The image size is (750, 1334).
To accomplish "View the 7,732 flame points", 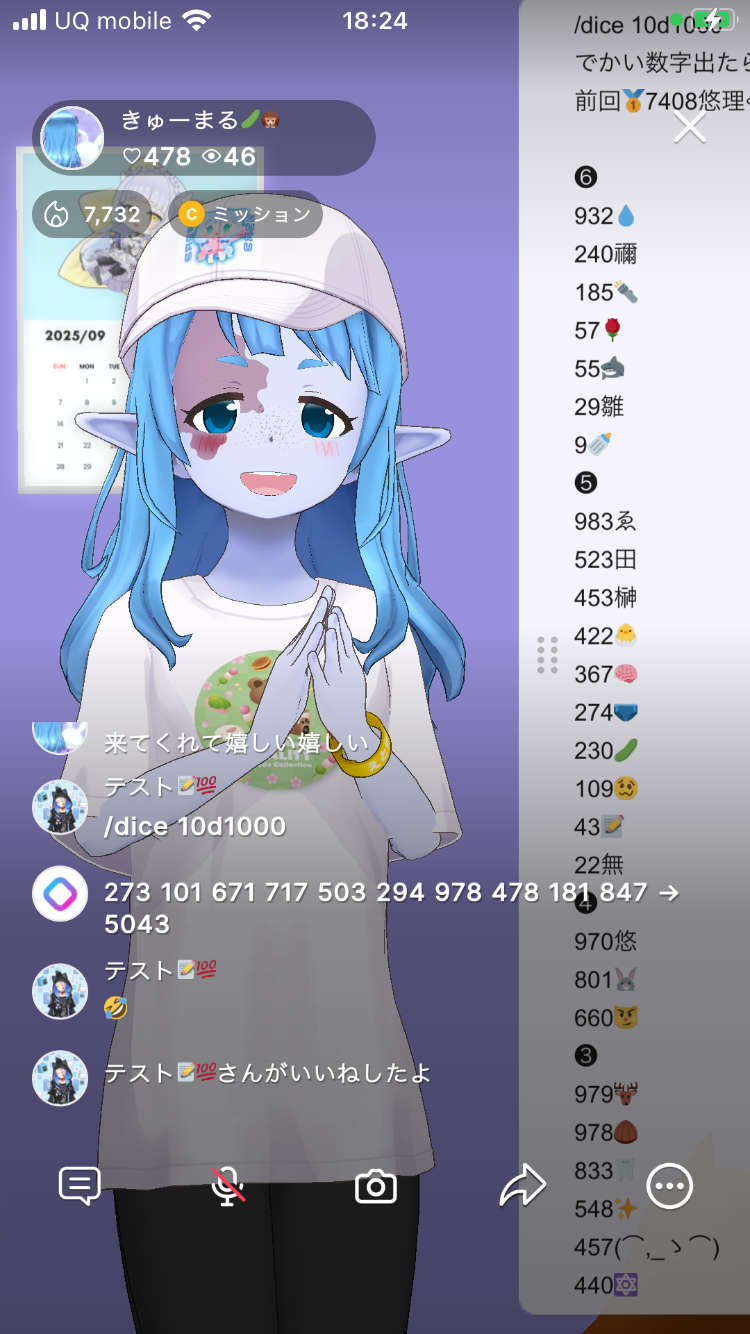I will coord(92,214).
